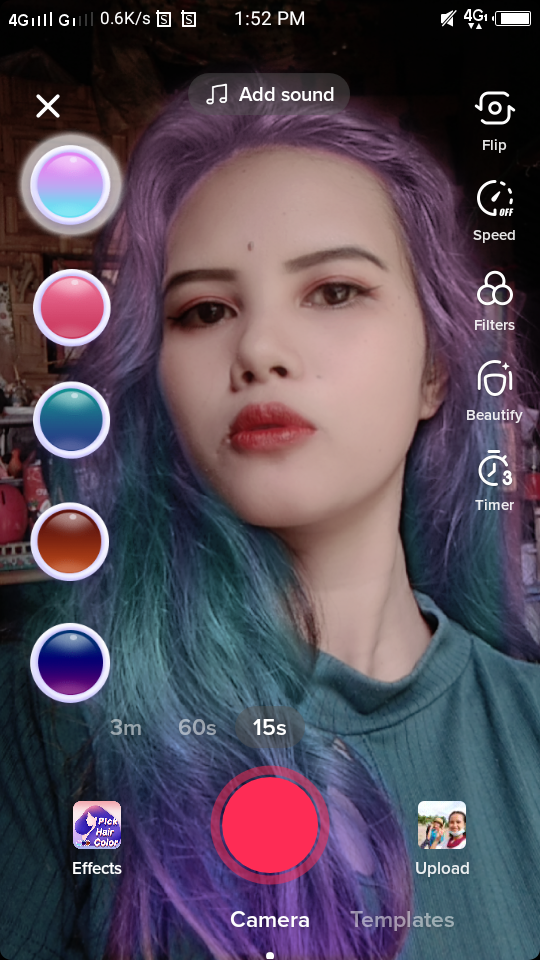
Task: Flip the camera
Action: [494, 121]
